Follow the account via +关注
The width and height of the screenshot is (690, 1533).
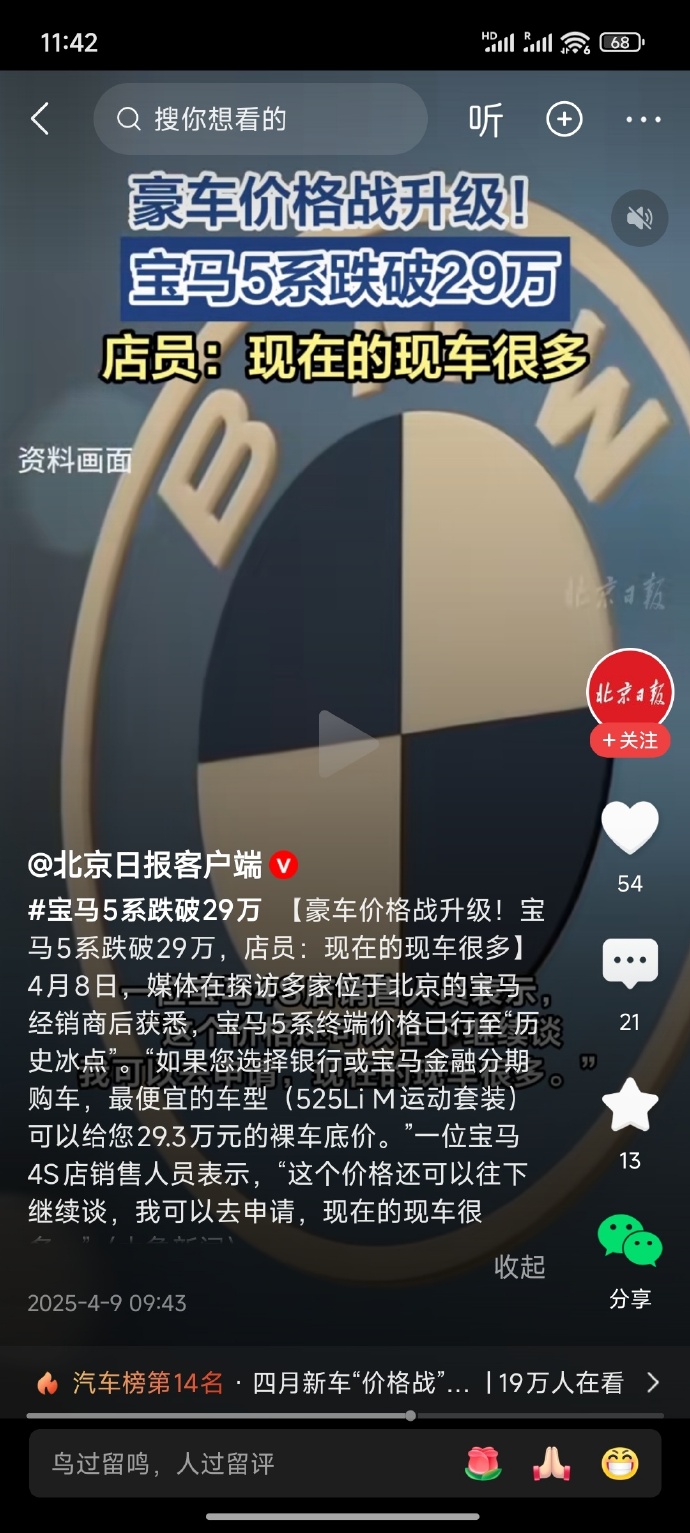pos(630,741)
